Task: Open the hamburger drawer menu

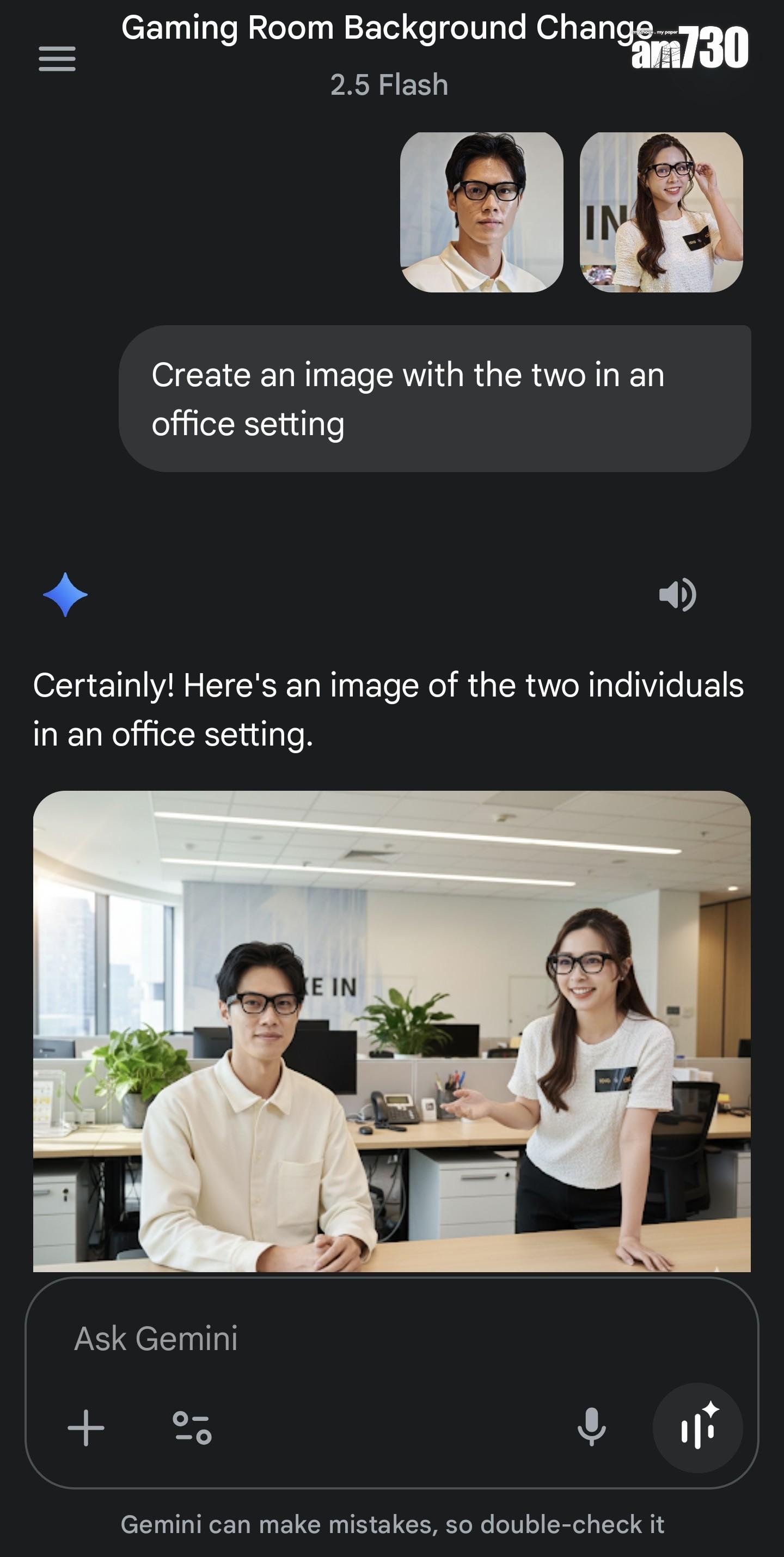Action: click(57, 59)
